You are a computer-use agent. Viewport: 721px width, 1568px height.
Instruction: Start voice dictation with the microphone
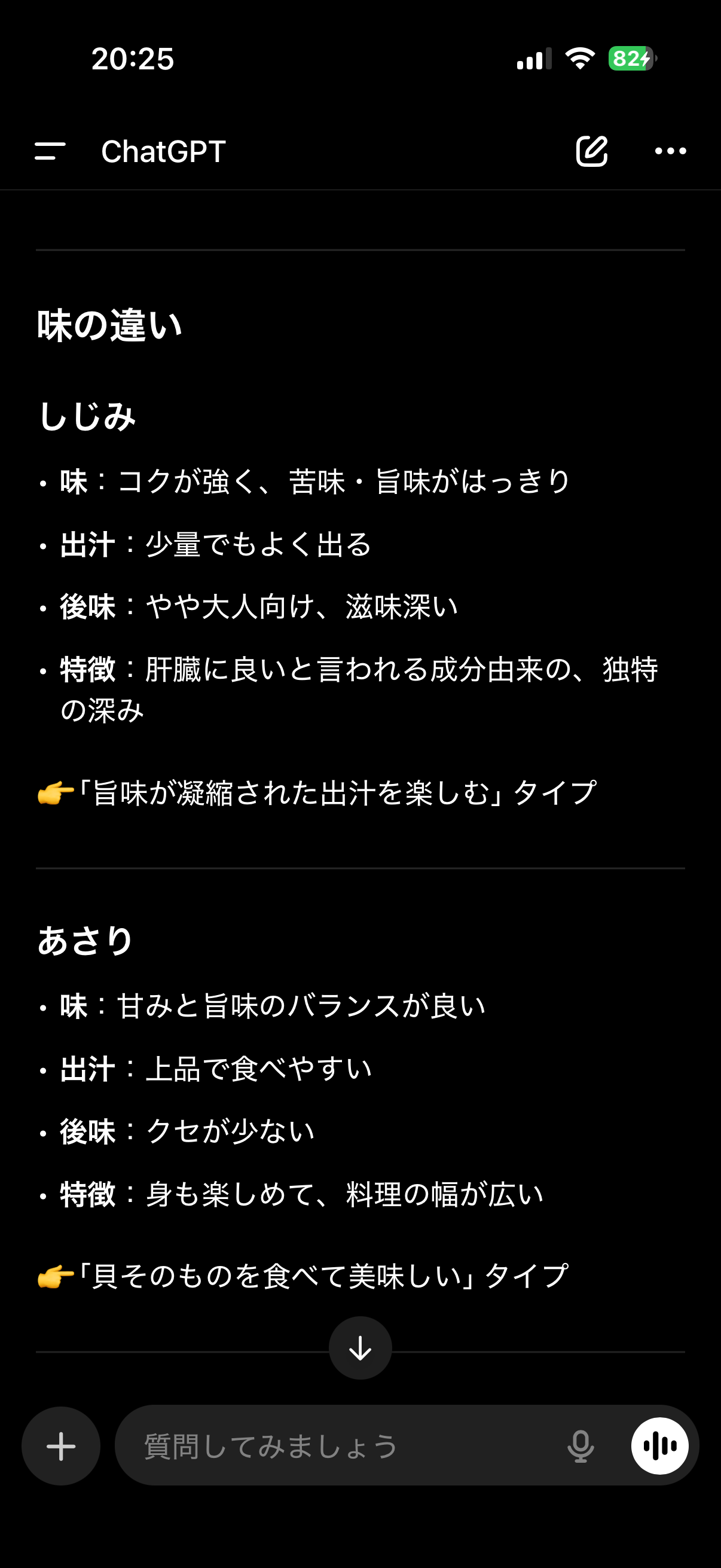581,1446
